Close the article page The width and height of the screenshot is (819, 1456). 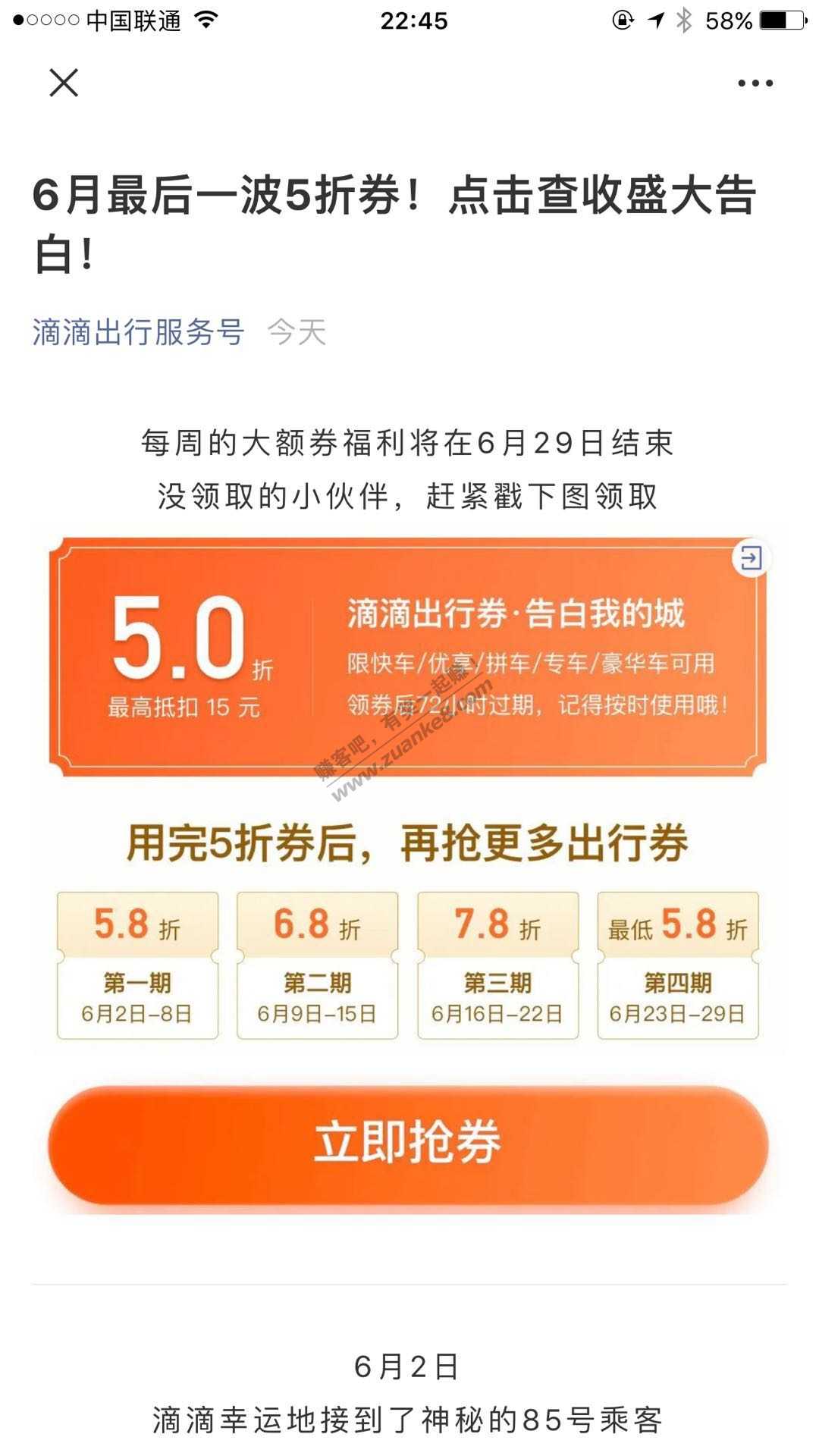tap(64, 83)
